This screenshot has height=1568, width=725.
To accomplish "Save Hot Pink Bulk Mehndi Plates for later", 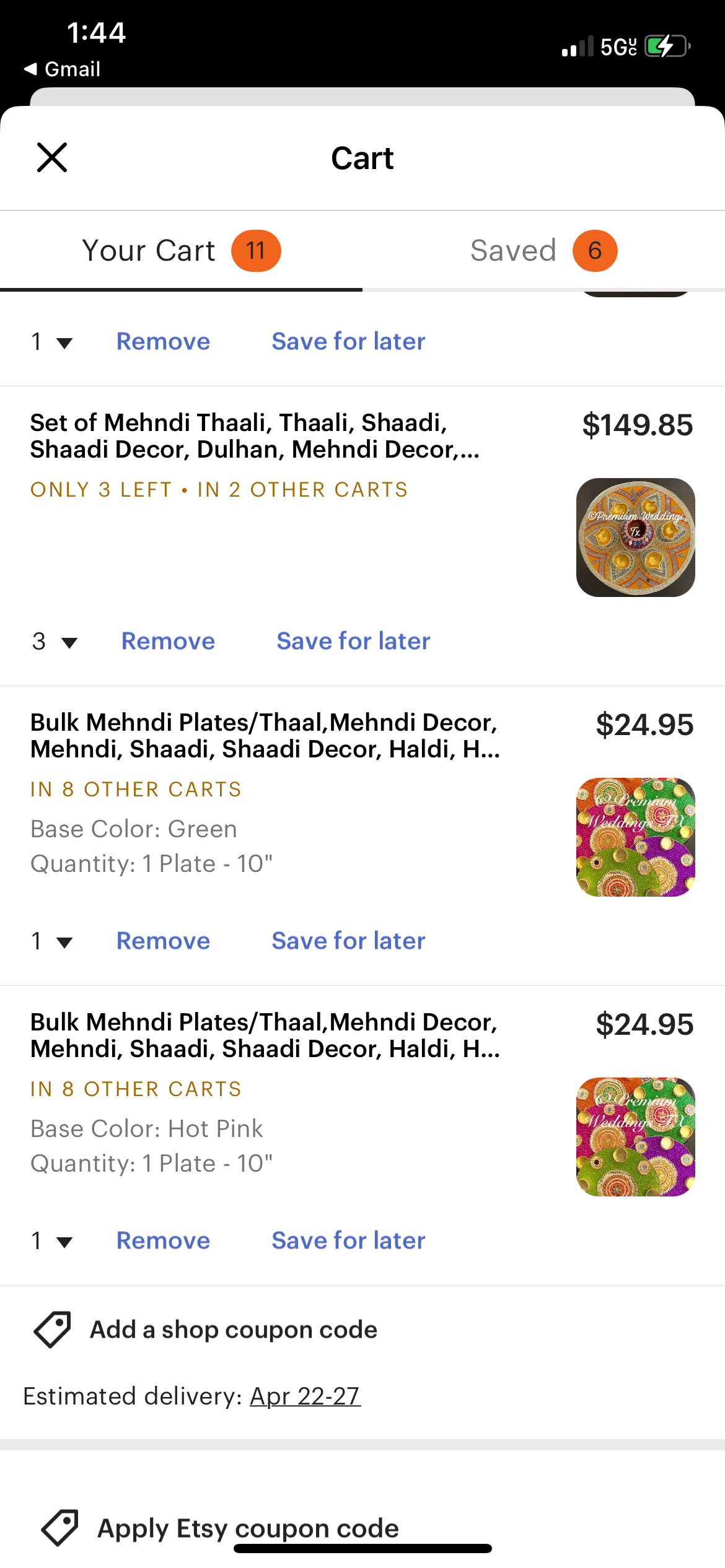I will pyautogui.click(x=348, y=1240).
